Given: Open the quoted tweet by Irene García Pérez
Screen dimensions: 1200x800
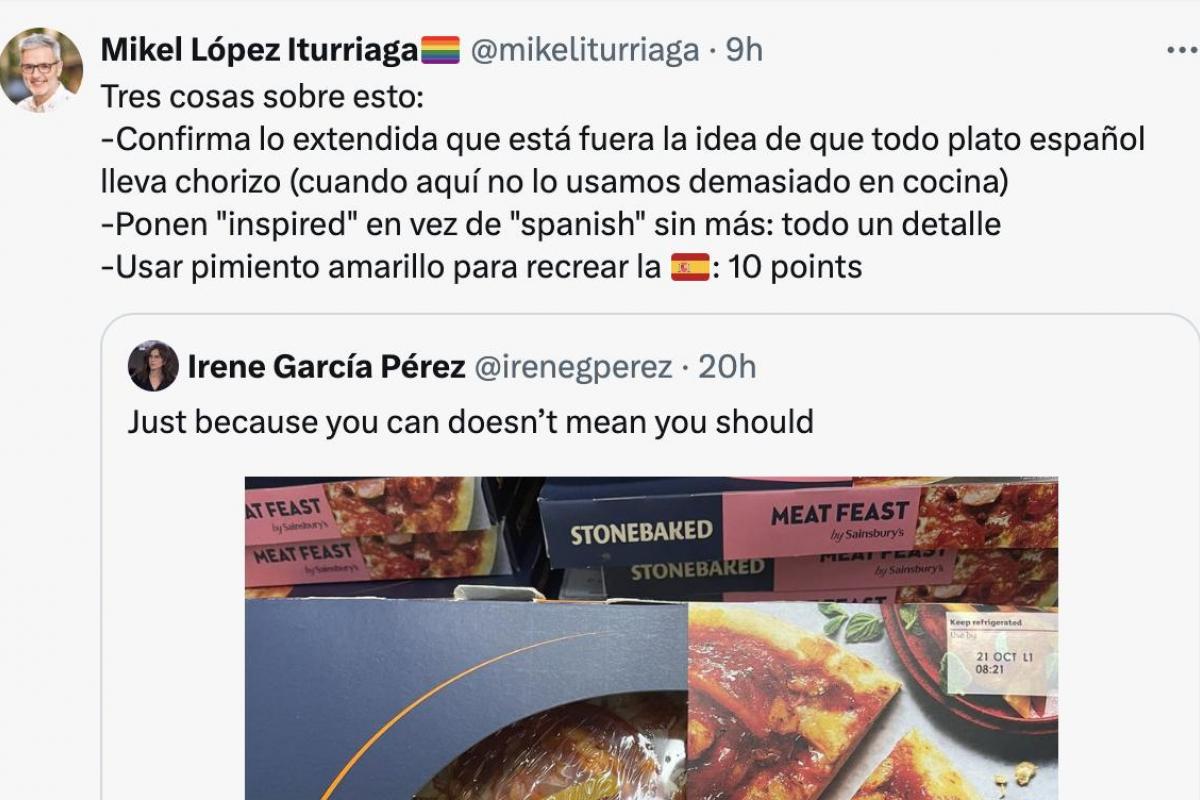Looking at the screenshot, I should tap(470, 422).
